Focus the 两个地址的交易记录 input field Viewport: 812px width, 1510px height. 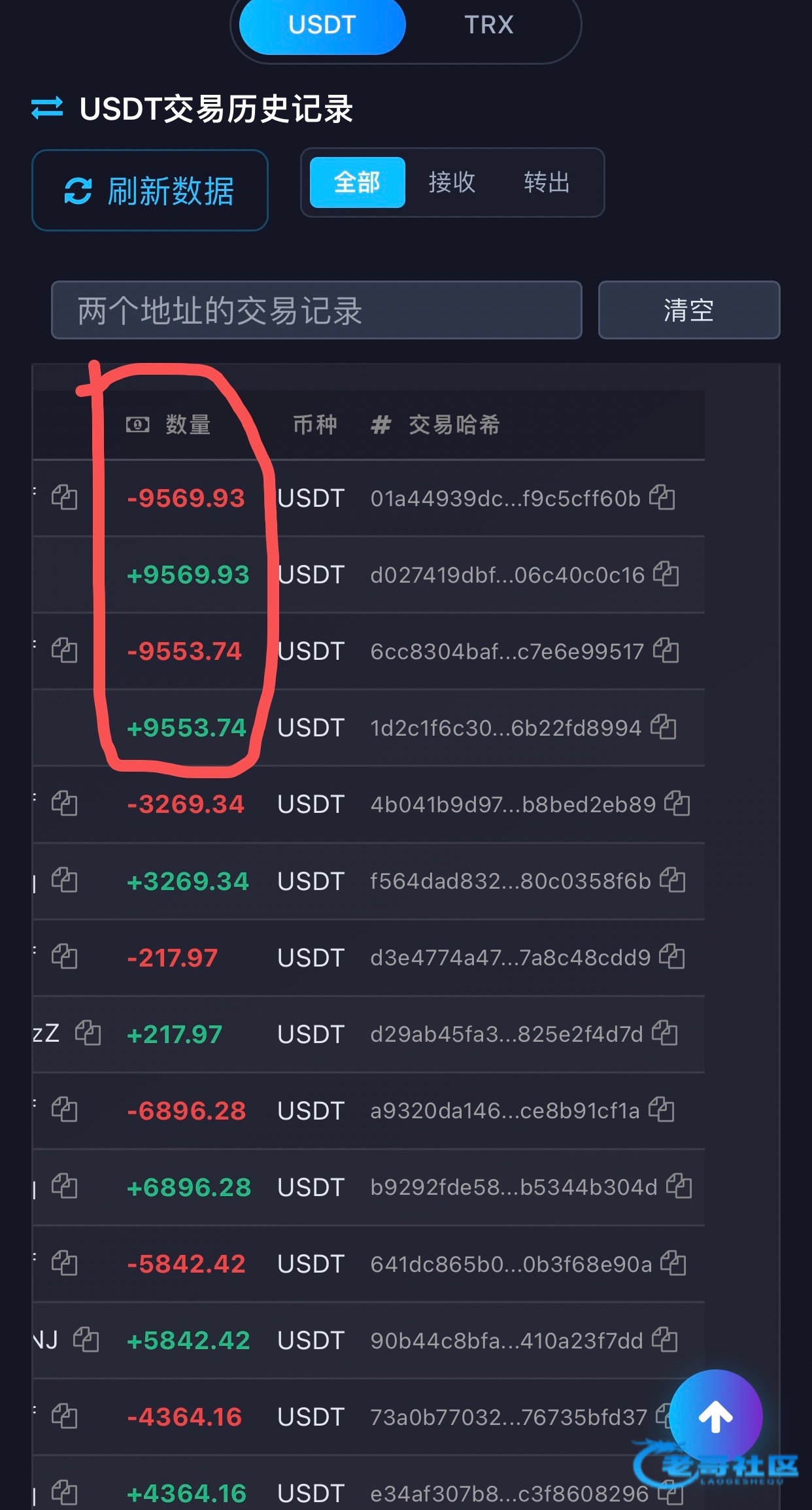tap(316, 311)
